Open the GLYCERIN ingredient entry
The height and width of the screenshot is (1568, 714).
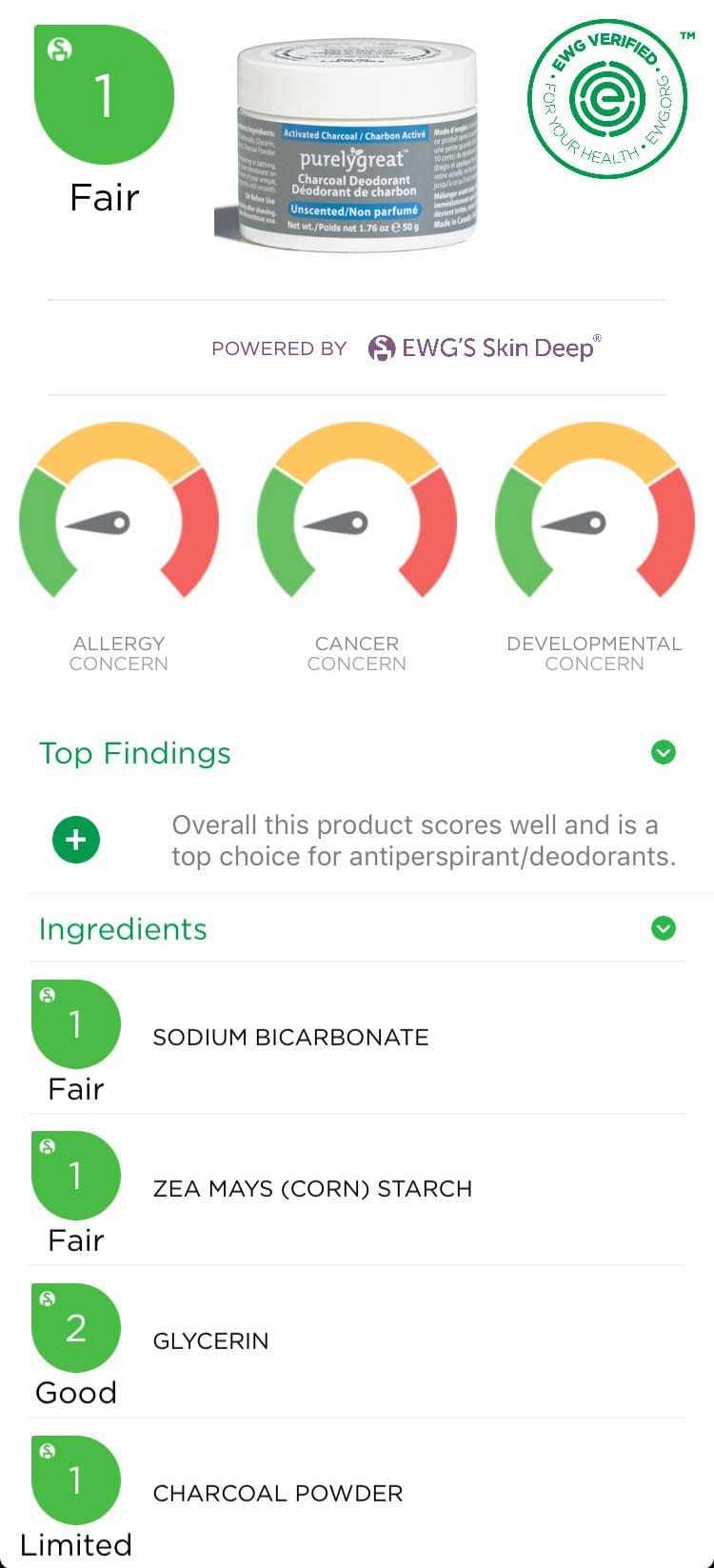pyautogui.click(x=210, y=1340)
